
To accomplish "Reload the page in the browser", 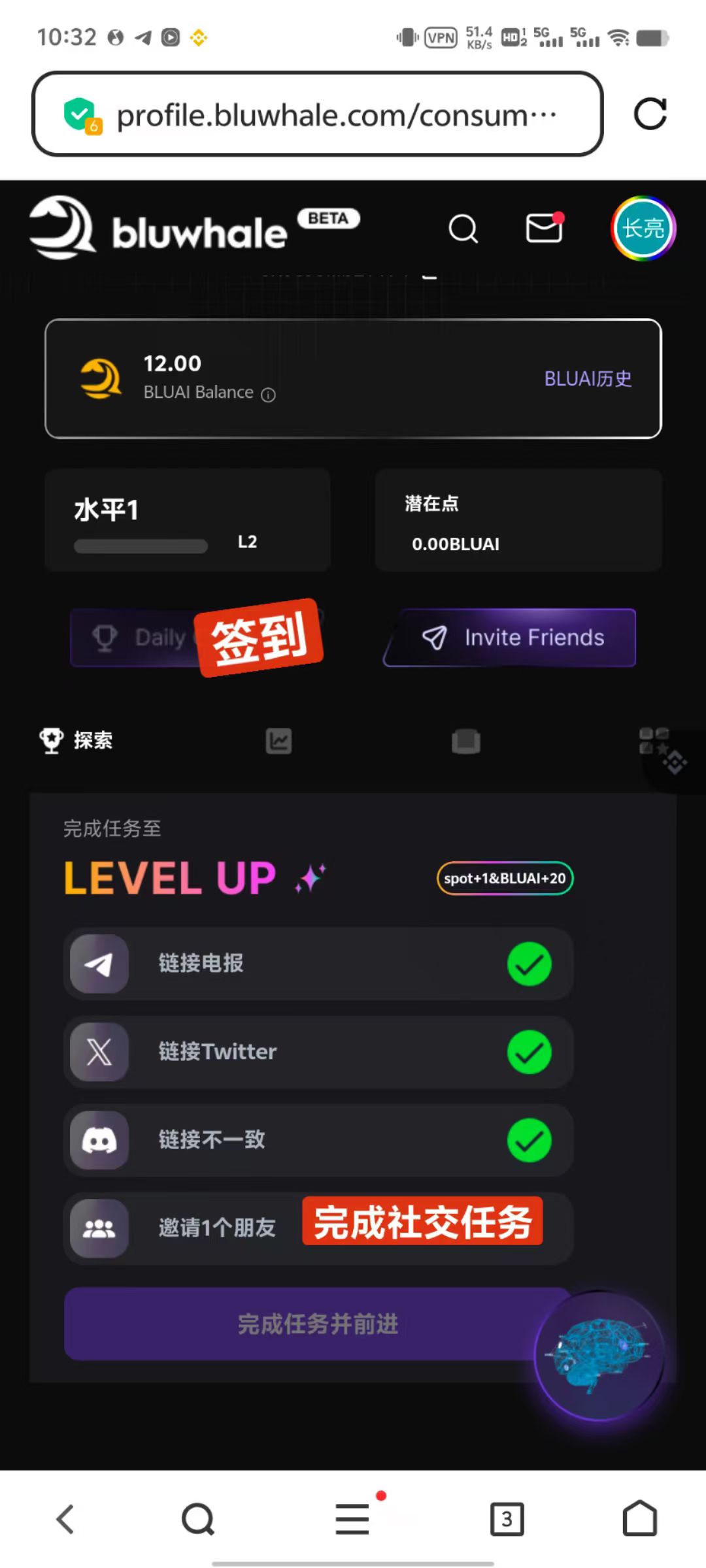I will click(650, 114).
